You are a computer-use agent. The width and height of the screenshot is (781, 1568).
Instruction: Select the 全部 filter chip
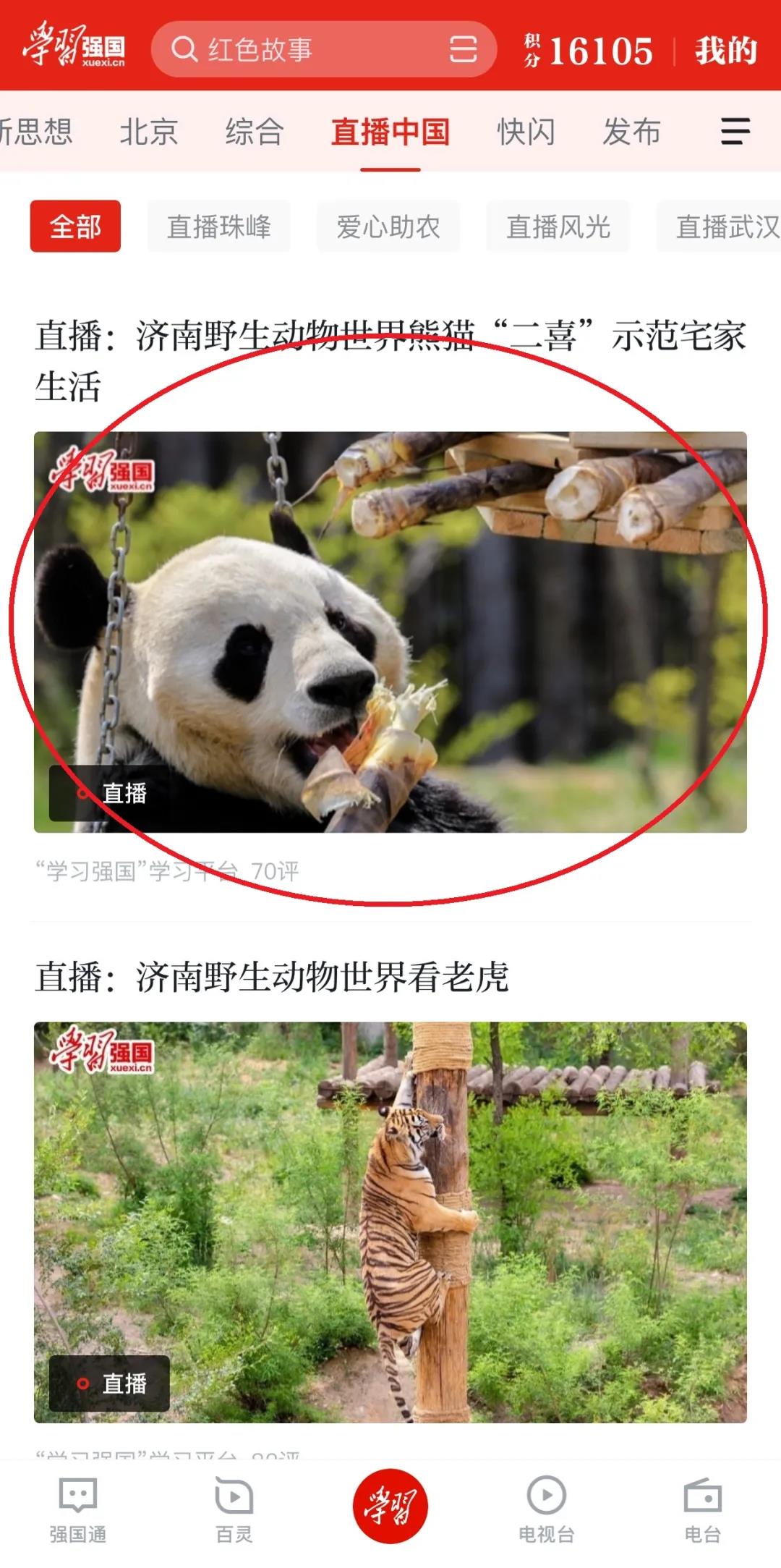(x=75, y=226)
